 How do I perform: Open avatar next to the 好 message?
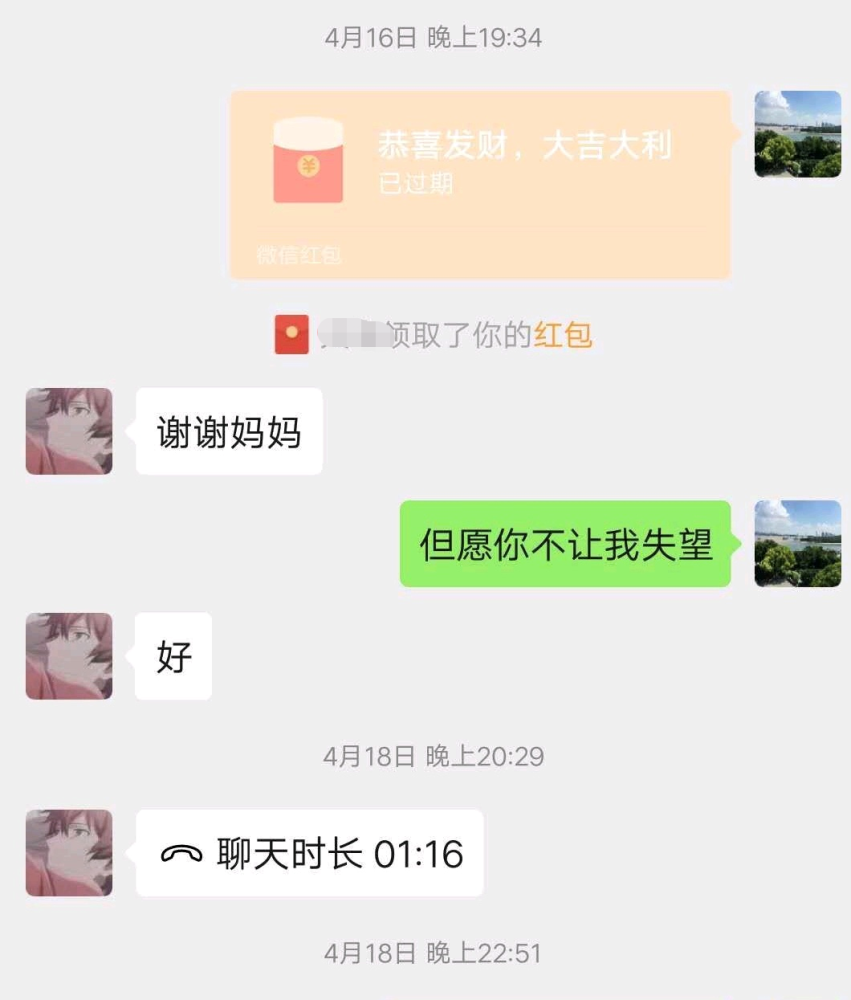coord(69,656)
